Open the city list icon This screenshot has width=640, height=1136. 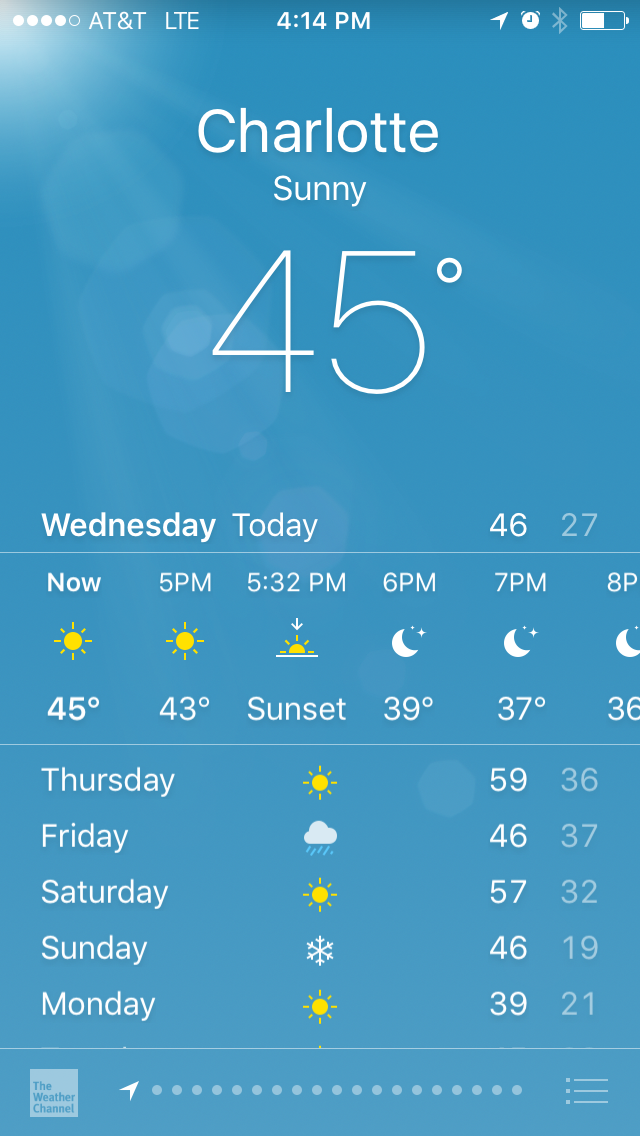pyautogui.click(x=587, y=1090)
